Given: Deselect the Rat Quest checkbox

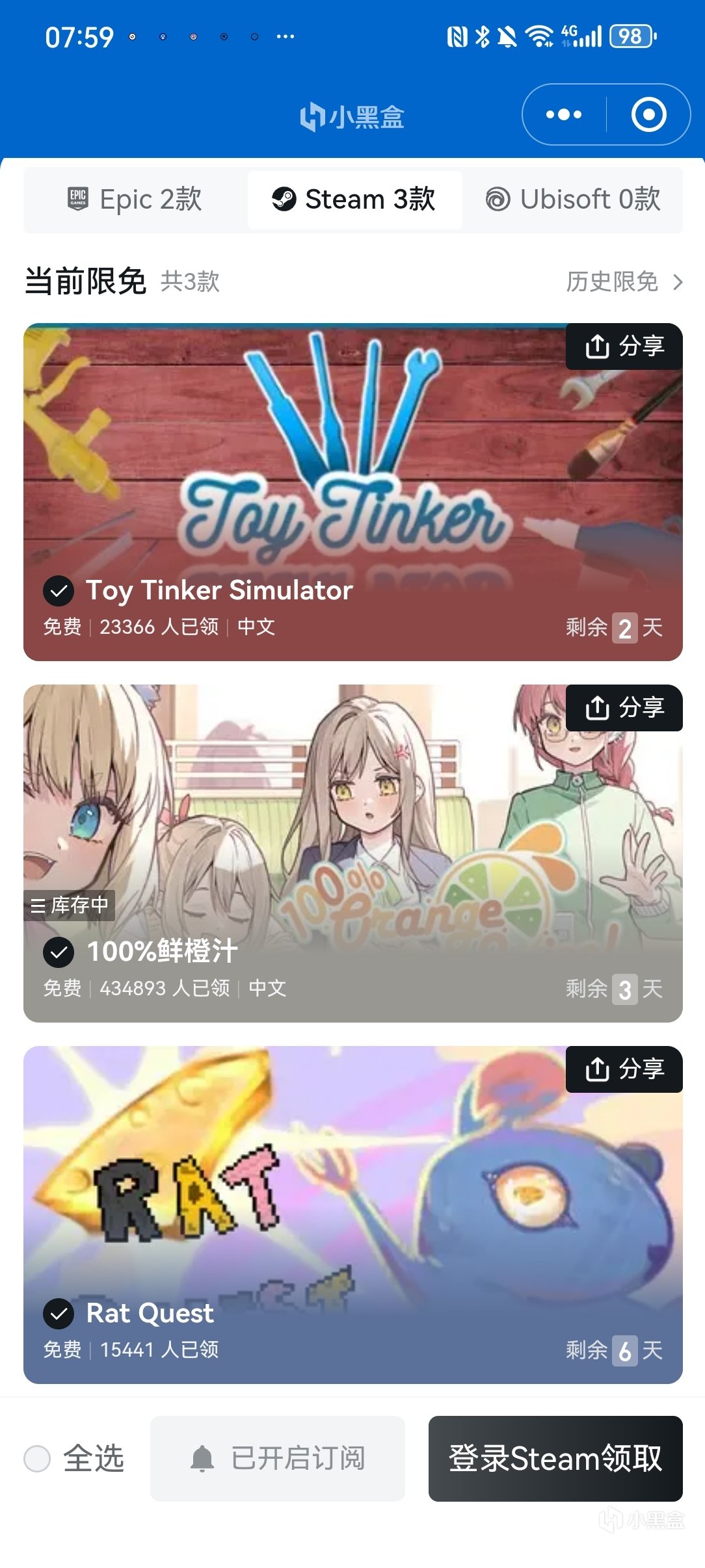Looking at the screenshot, I should tap(59, 1313).
